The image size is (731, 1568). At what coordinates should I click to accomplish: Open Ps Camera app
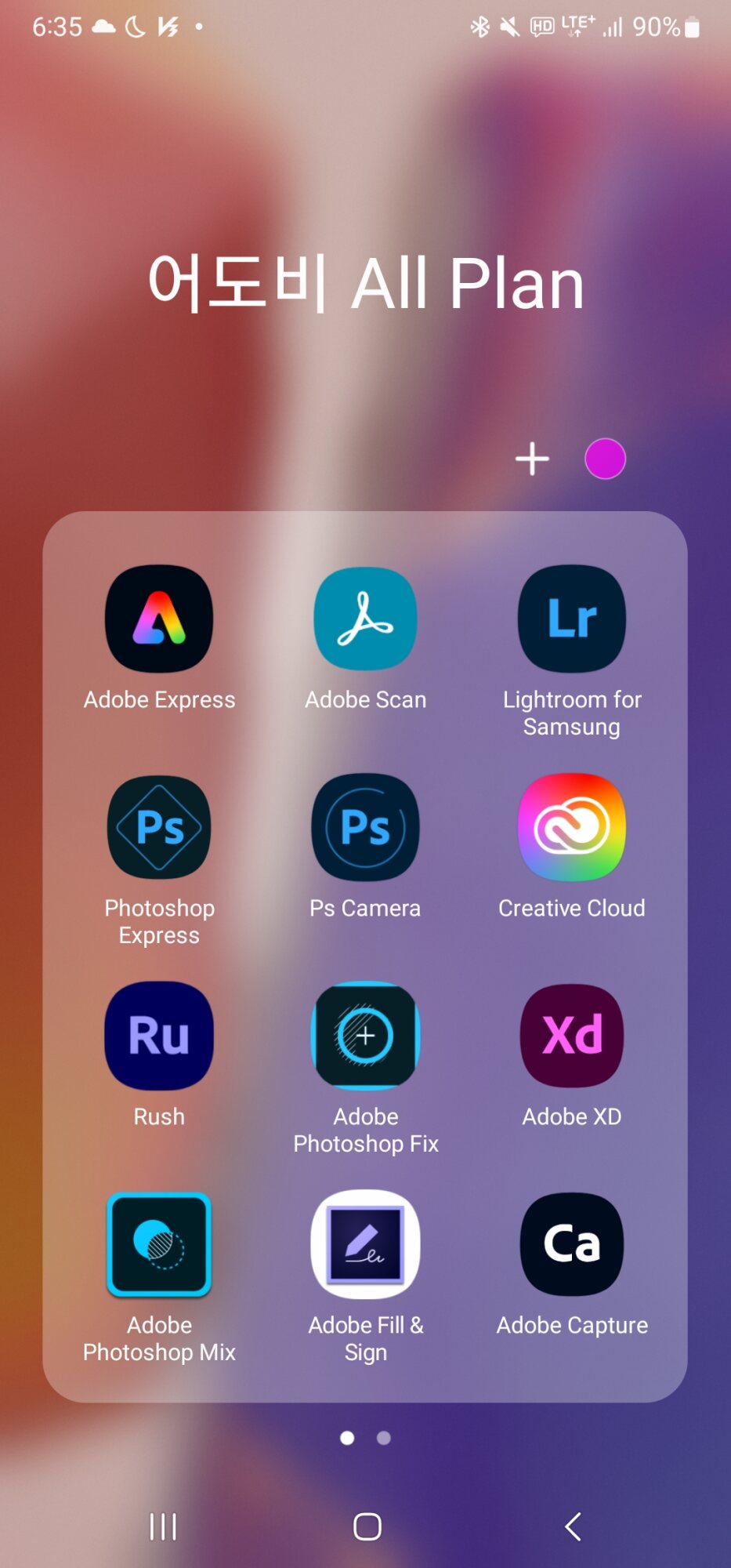coord(365,828)
